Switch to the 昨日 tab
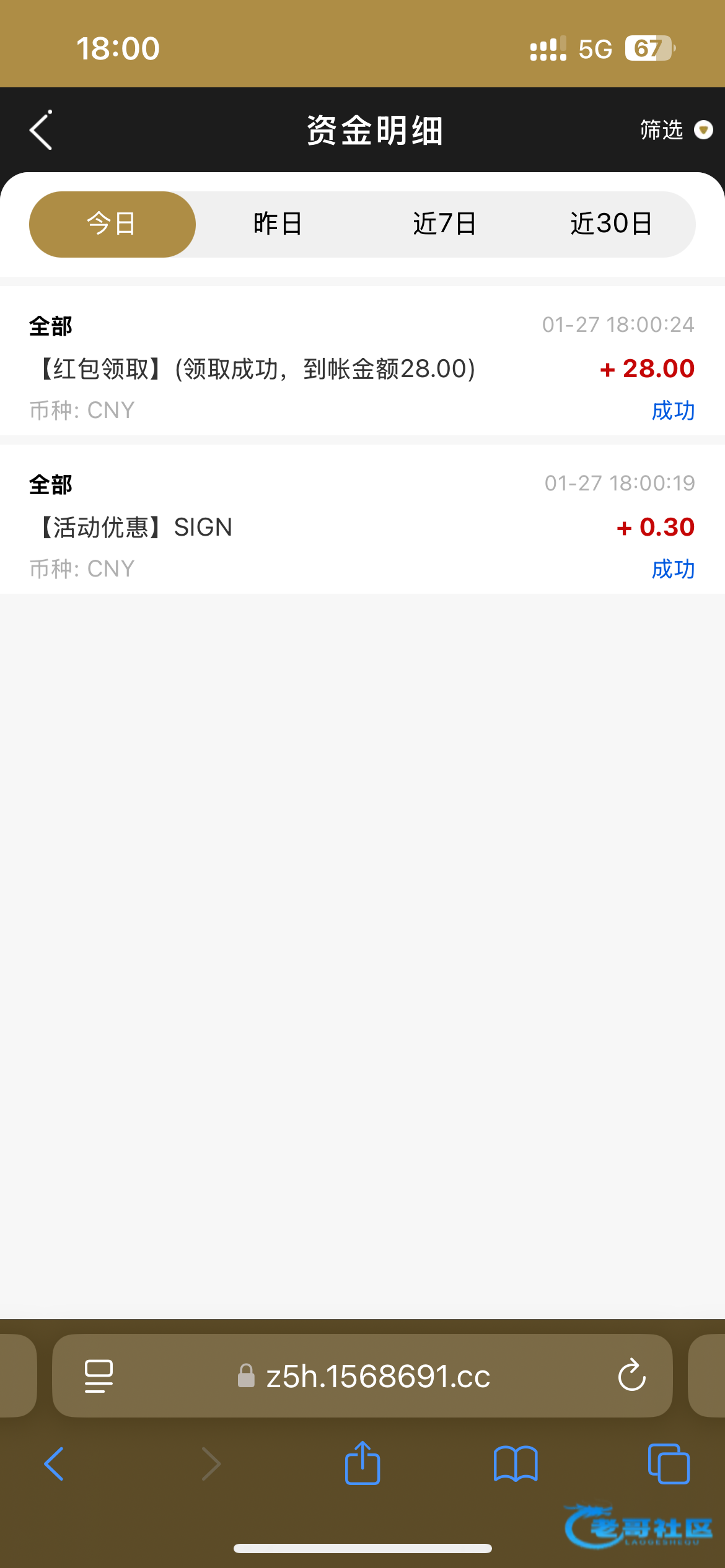725x1568 pixels. [278, 224]
